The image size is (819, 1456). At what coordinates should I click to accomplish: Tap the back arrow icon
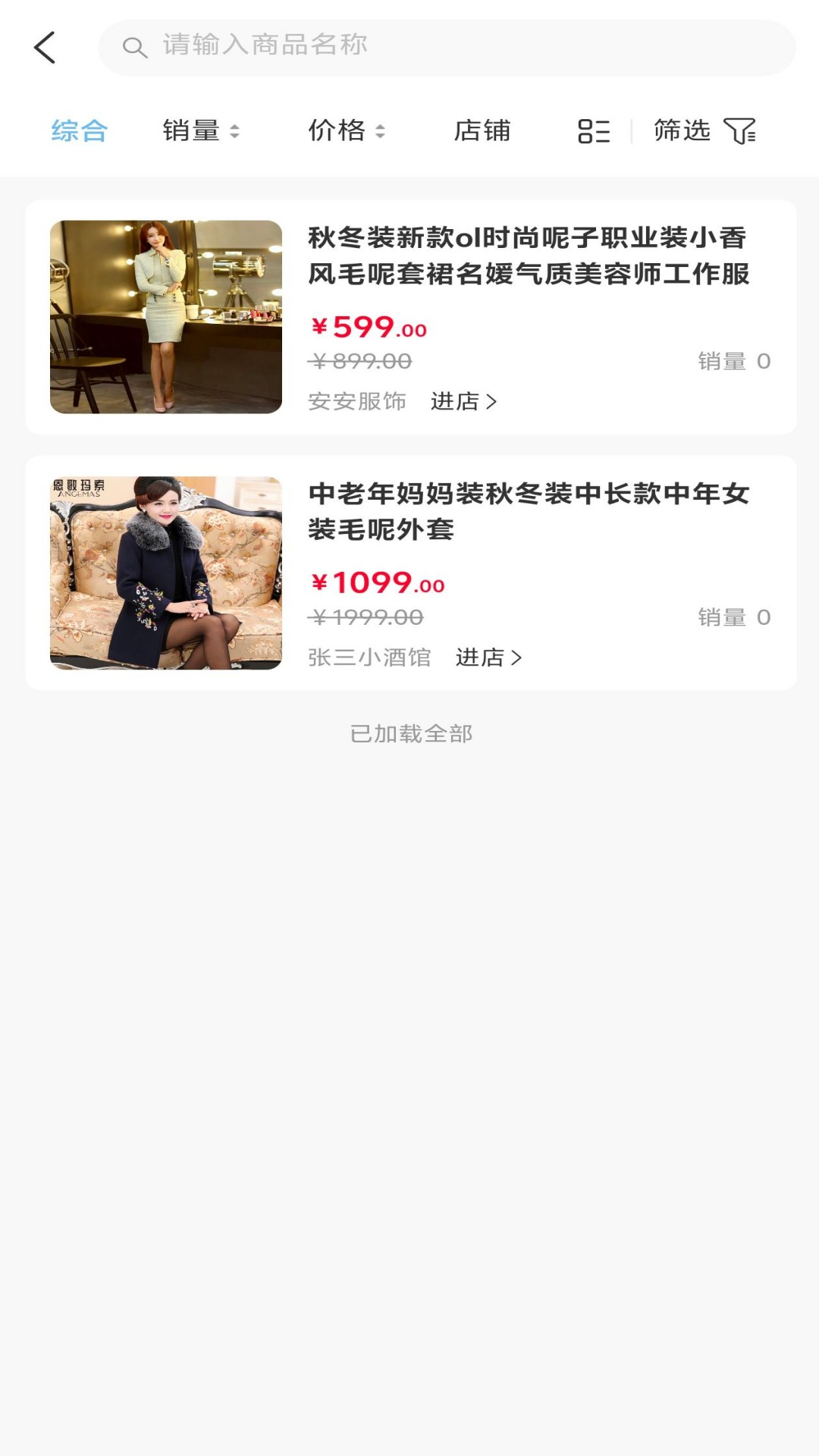[45, 46]
